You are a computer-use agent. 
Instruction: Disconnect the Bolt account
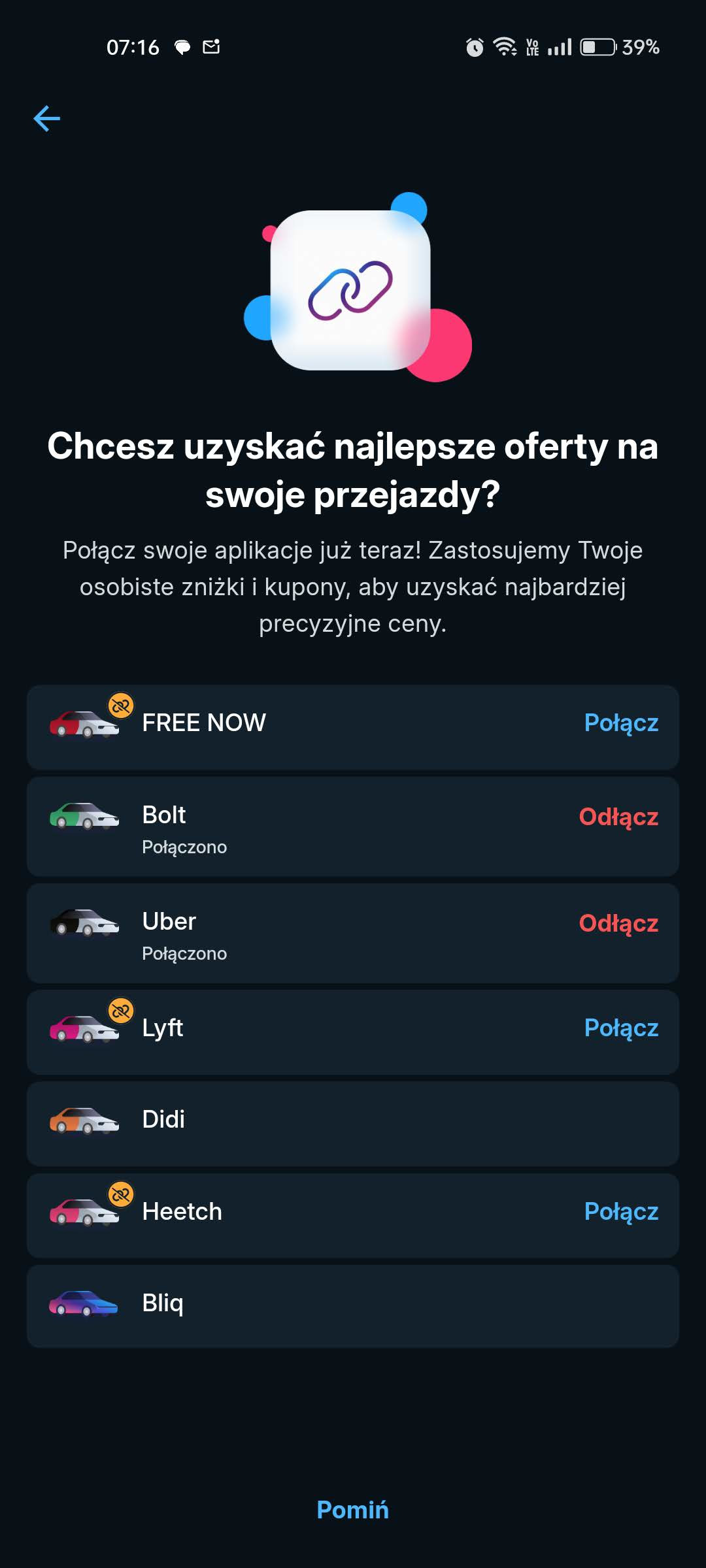(618, 817)
